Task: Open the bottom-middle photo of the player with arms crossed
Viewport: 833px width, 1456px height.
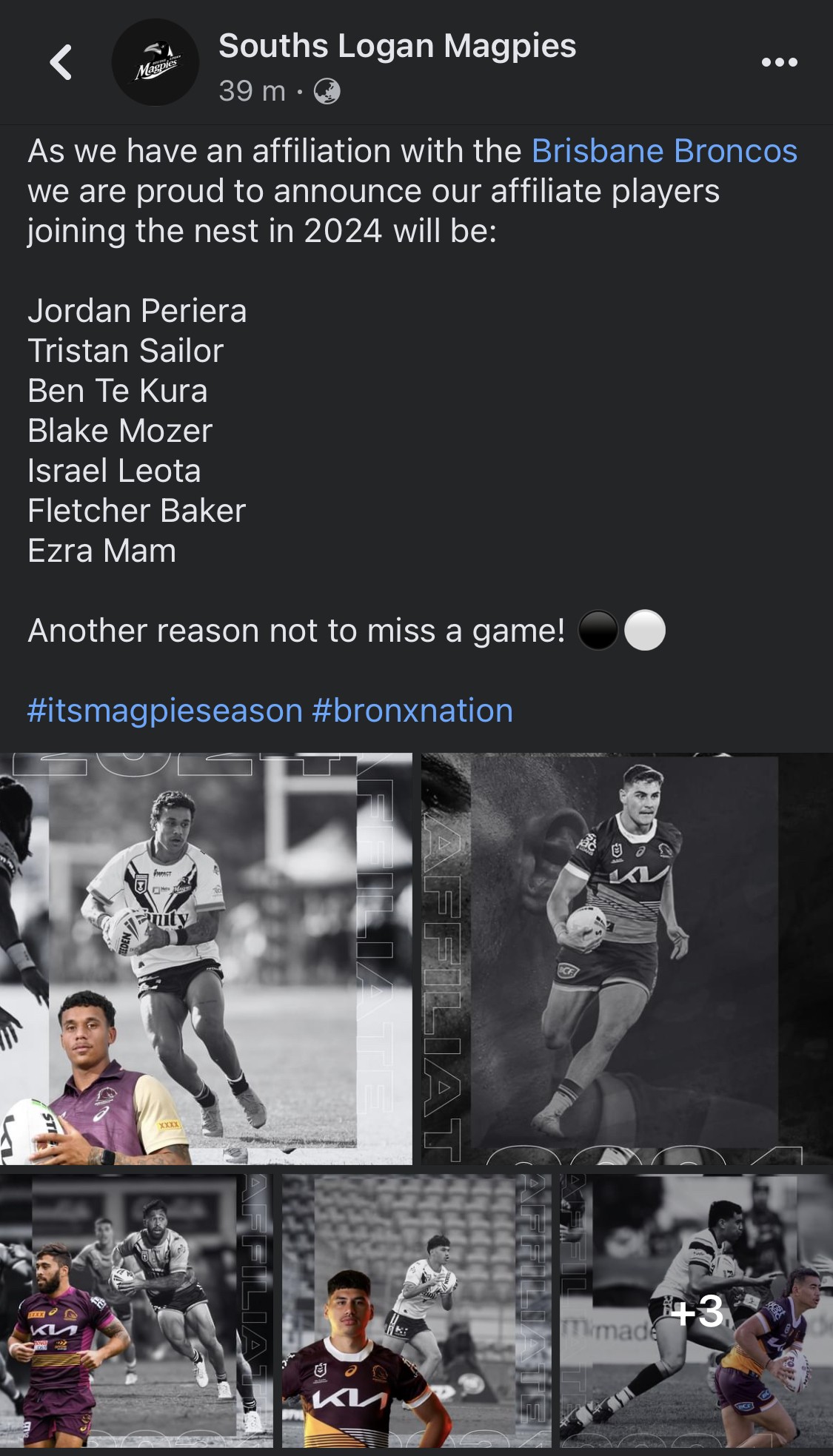Action: 417,1310
